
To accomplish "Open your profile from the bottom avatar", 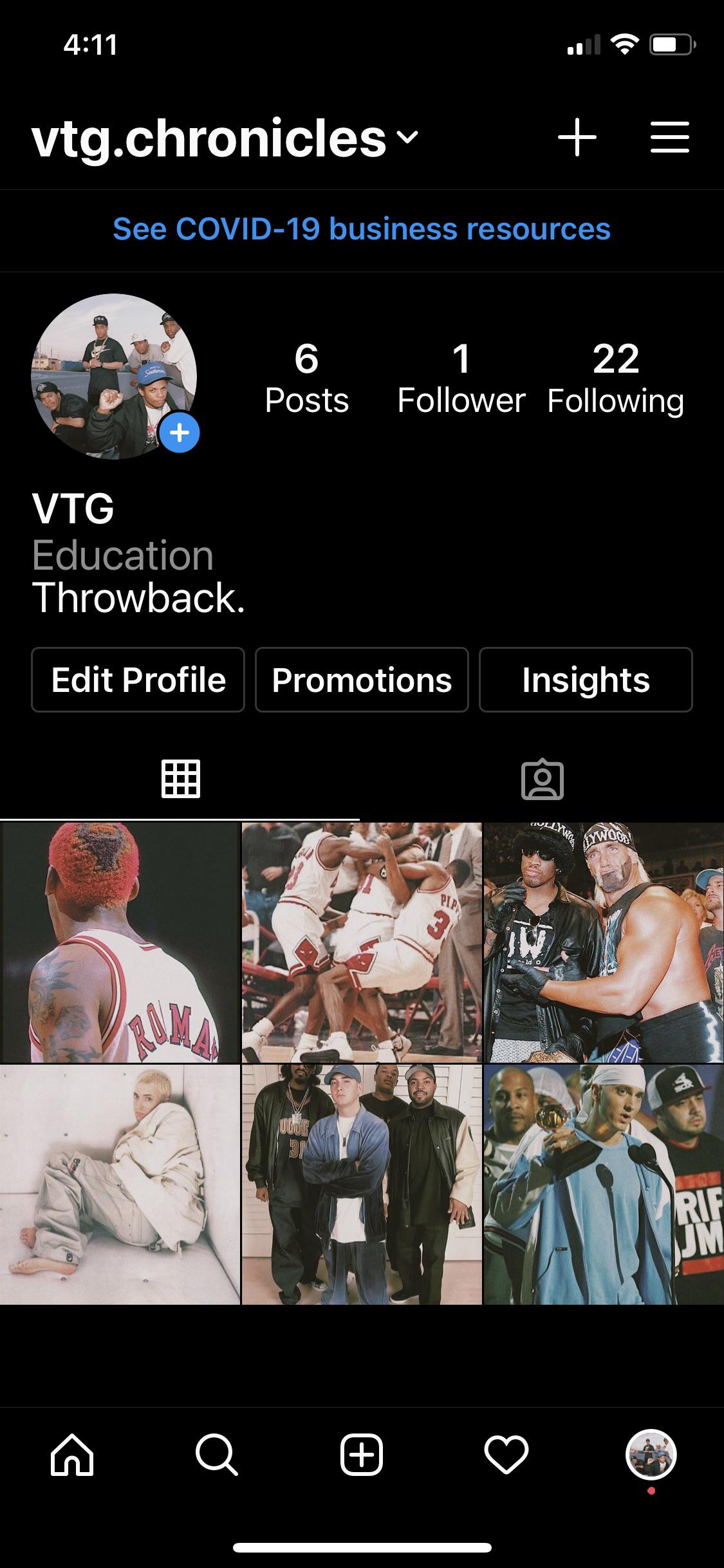I will (x=651, y=1455).
